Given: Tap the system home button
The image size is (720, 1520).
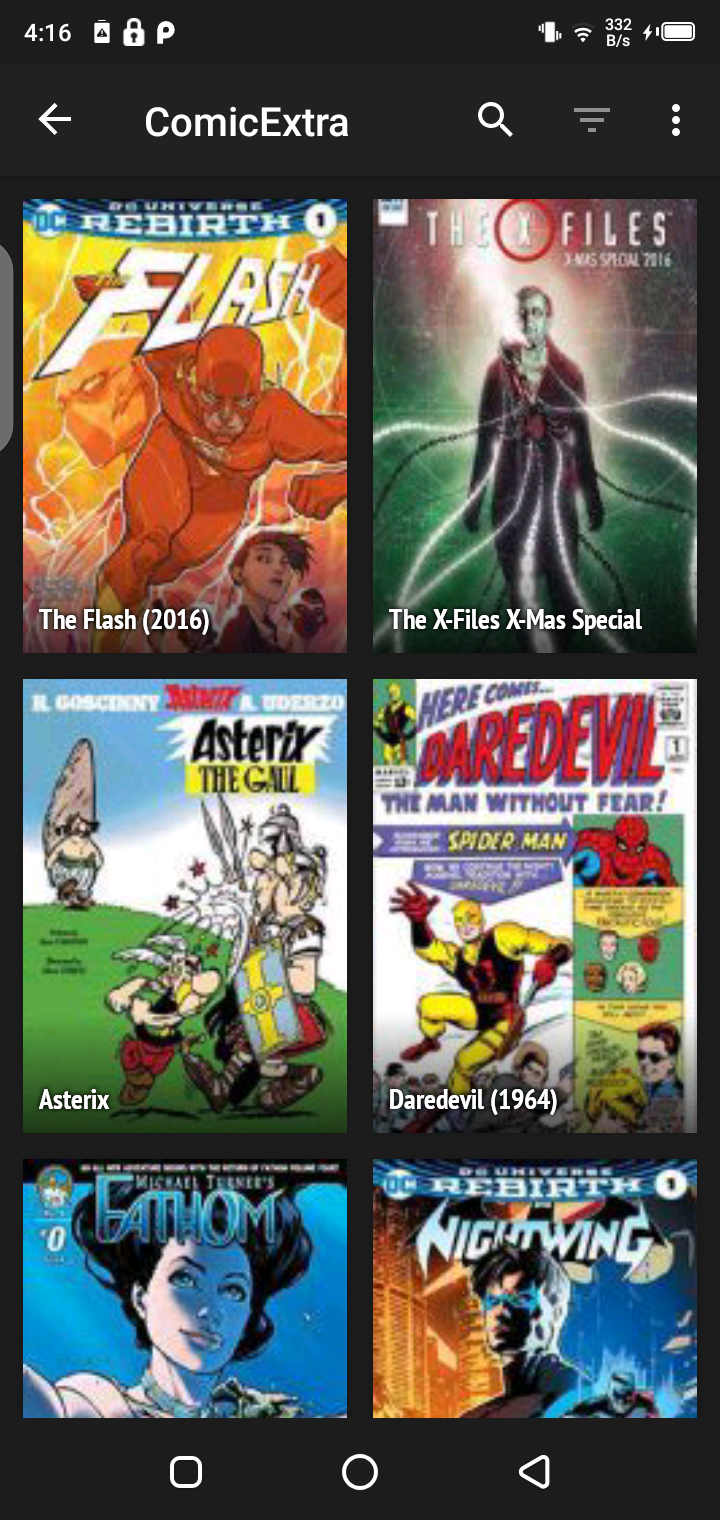Looking at the screenshot, I should pos(360,1471).
